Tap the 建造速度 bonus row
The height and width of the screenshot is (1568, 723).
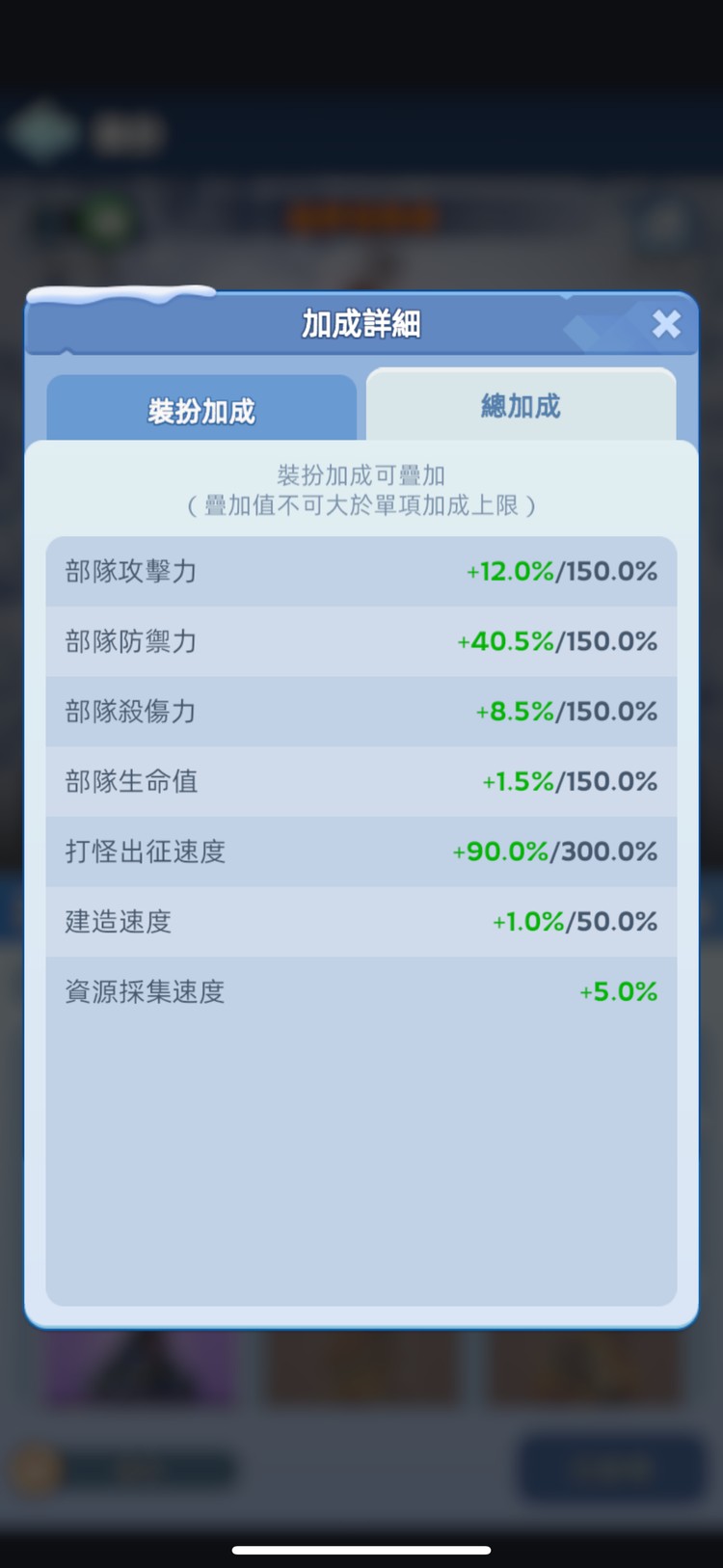coord(361,921)
